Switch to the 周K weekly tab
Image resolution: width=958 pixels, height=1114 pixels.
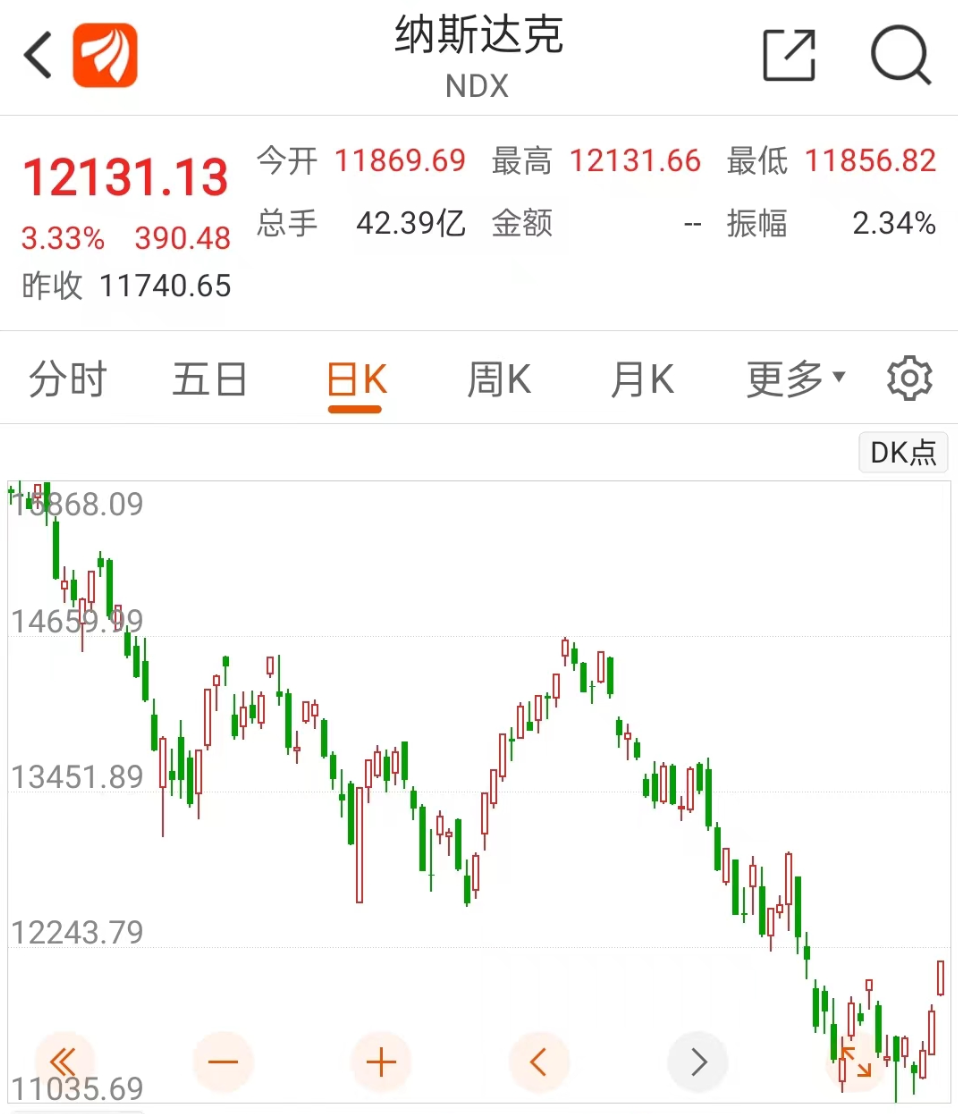[x=498, y=377]
